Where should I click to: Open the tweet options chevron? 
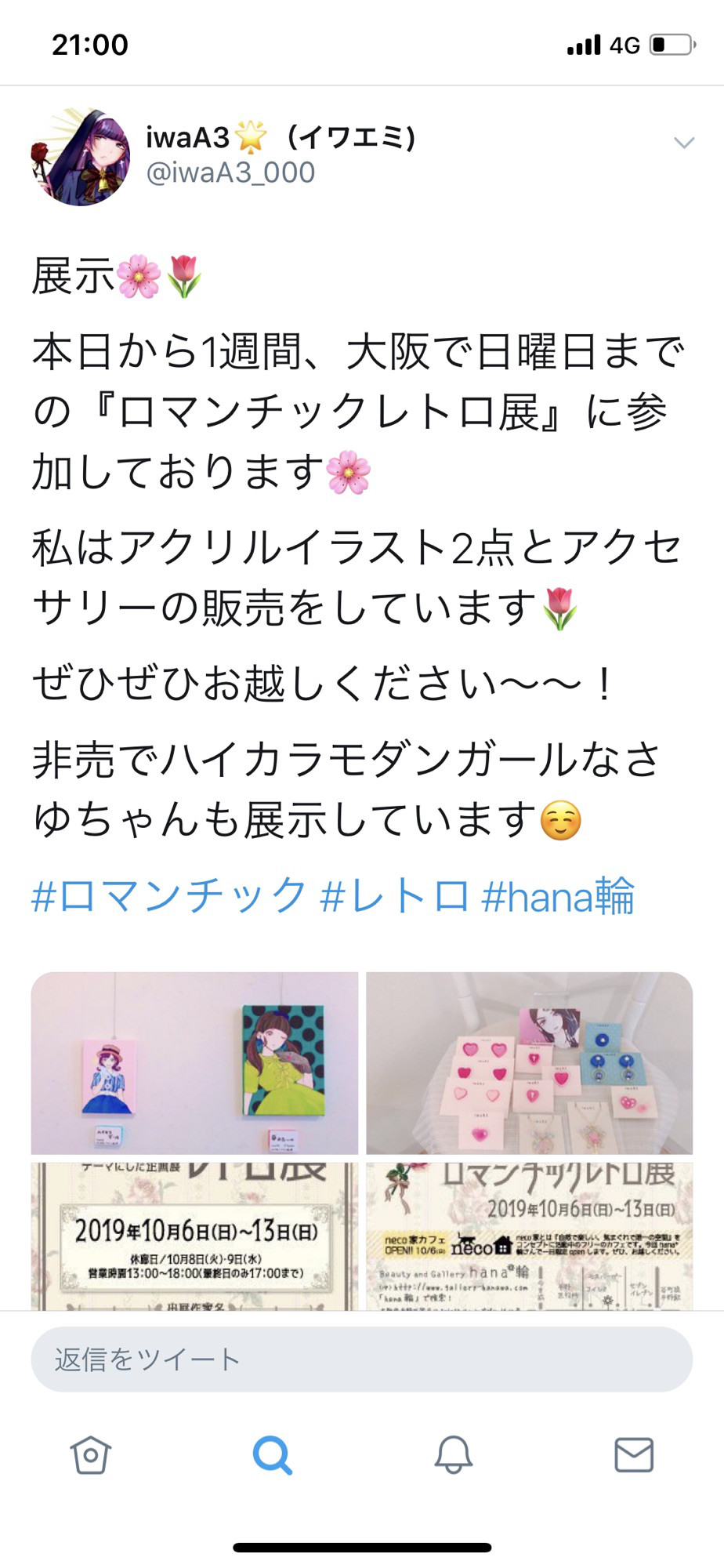click(684, 143)
